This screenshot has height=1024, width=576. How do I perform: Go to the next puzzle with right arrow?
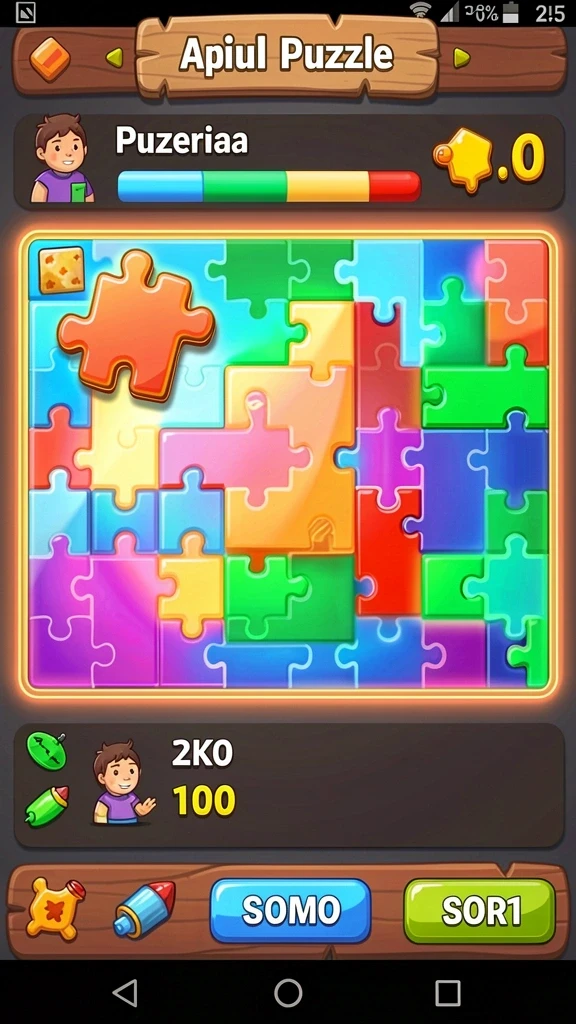[x=462, y=59]
